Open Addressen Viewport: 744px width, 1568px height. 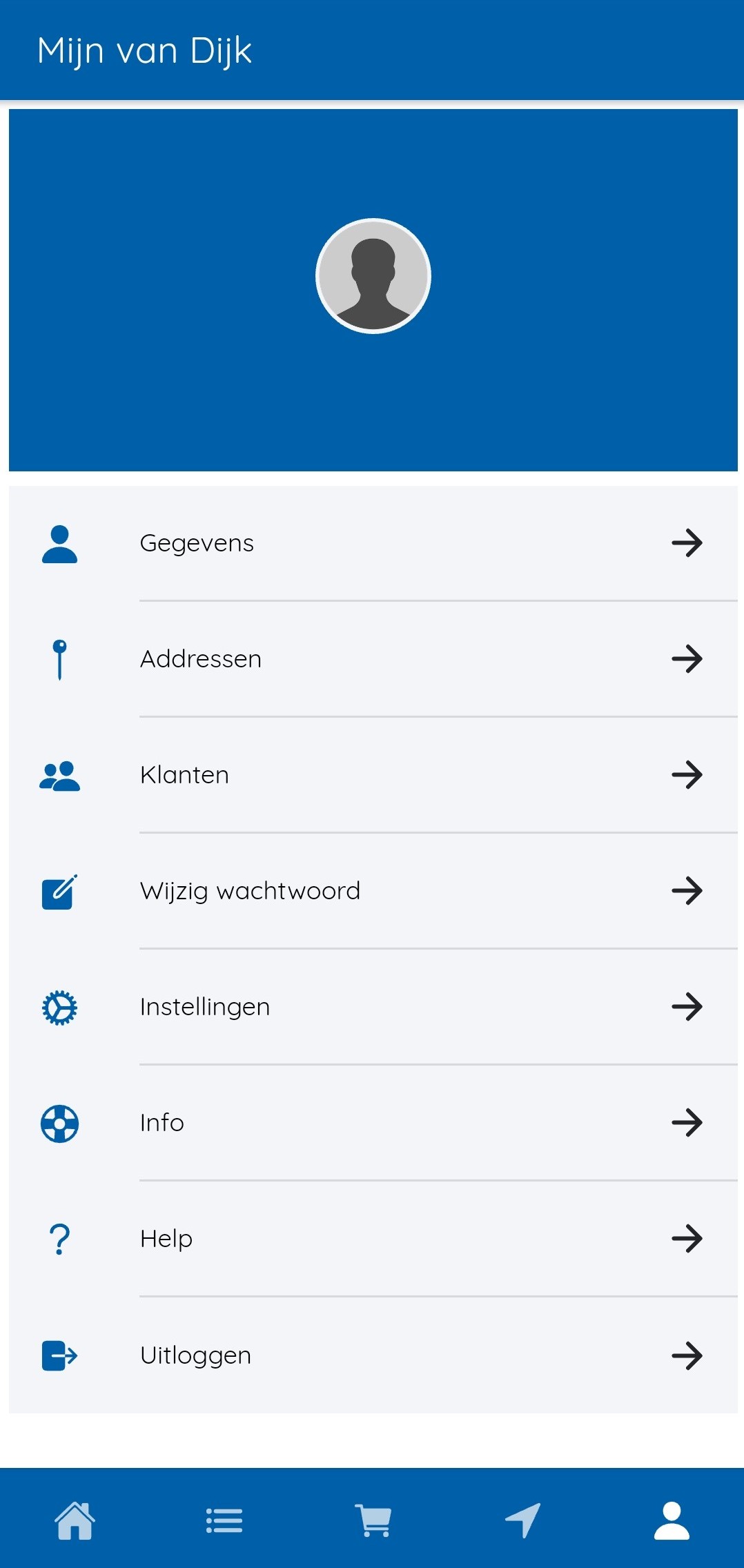373,659
